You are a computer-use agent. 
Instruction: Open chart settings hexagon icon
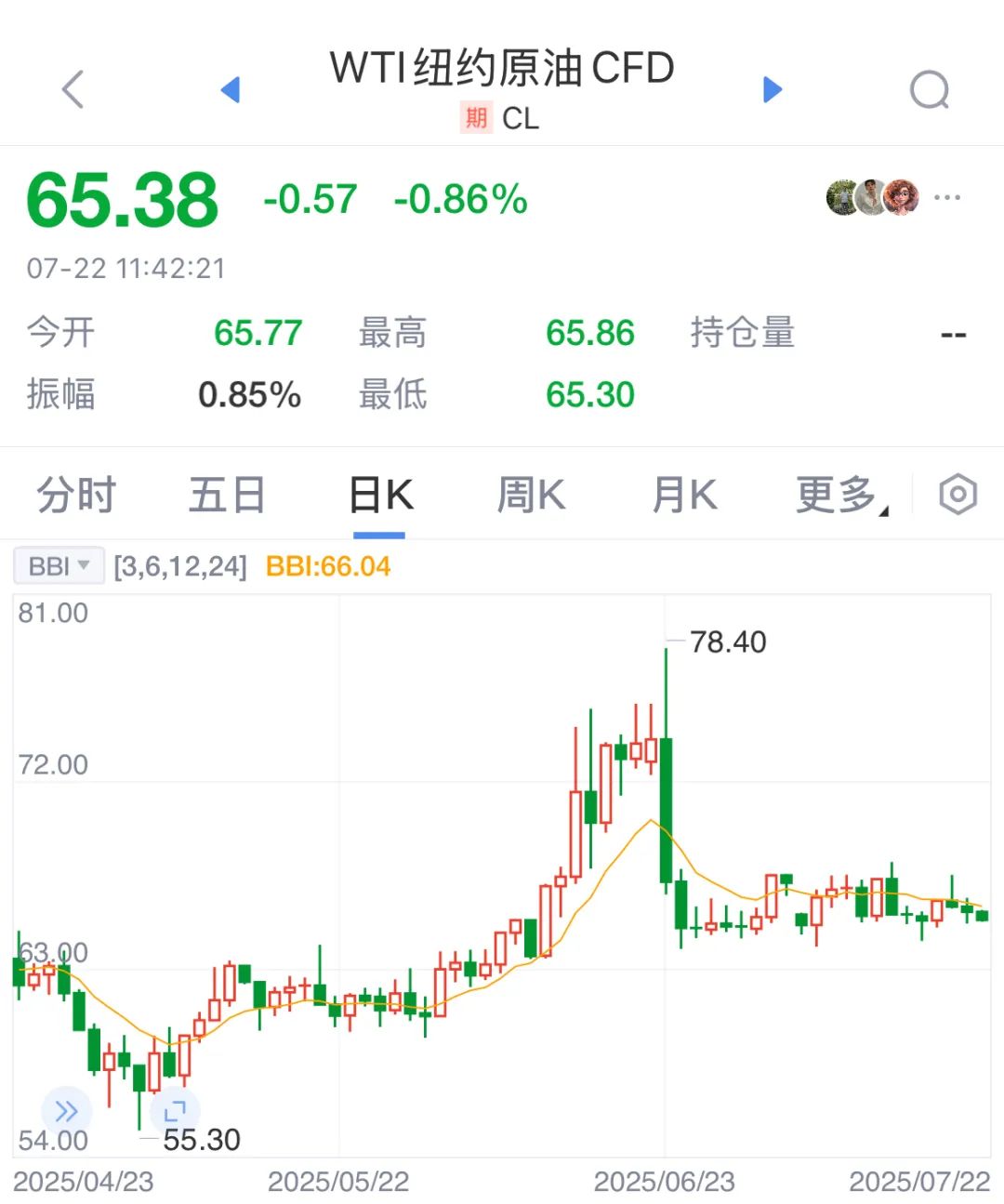(958, 495)
